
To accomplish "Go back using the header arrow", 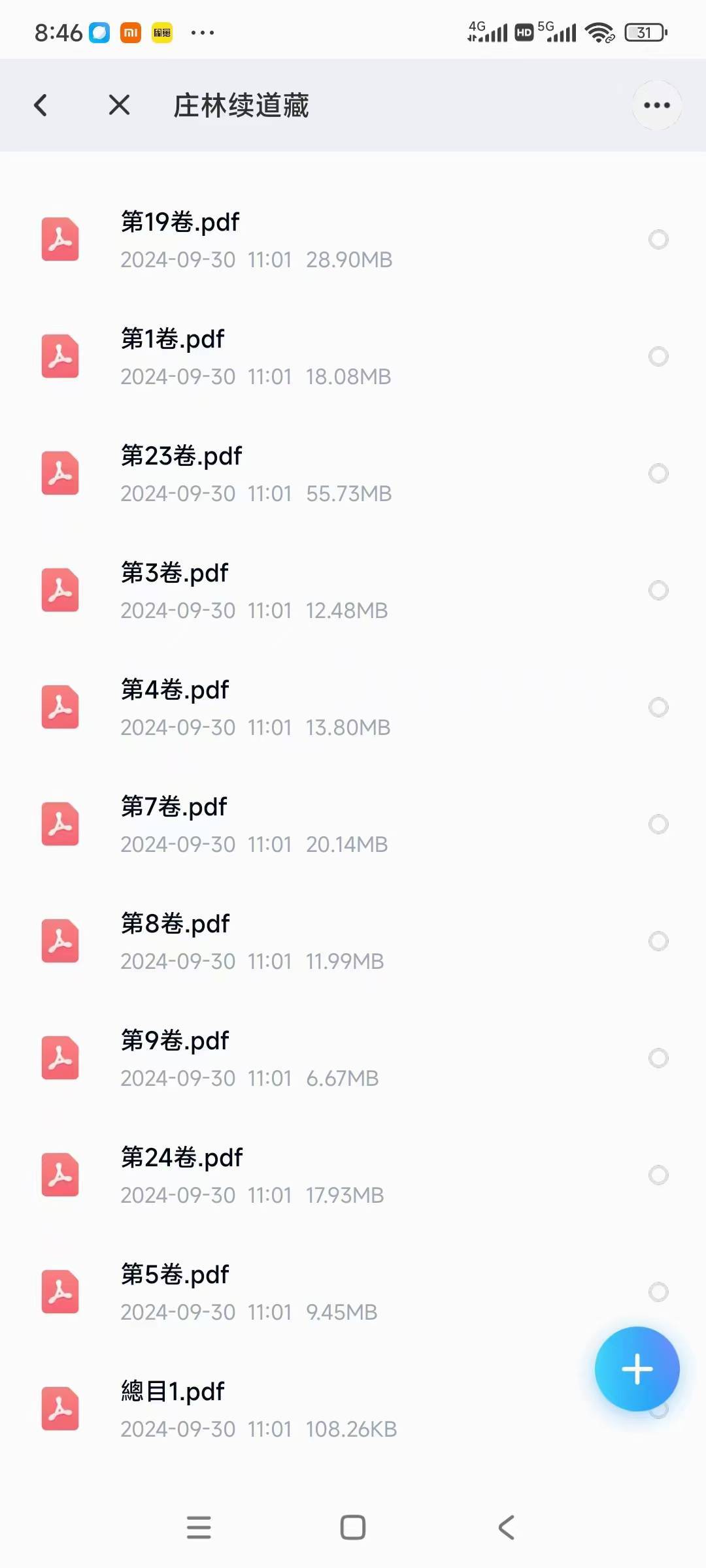I will click(x=41, y=105).
